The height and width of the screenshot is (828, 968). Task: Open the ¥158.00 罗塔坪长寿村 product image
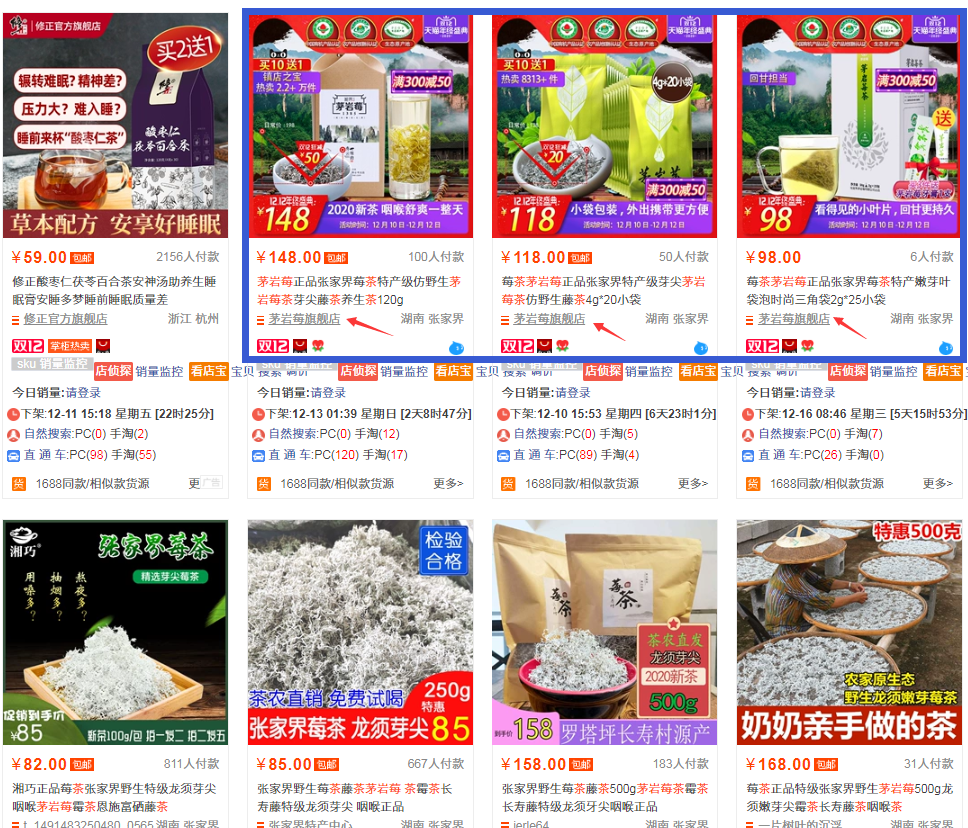(604, 632)
